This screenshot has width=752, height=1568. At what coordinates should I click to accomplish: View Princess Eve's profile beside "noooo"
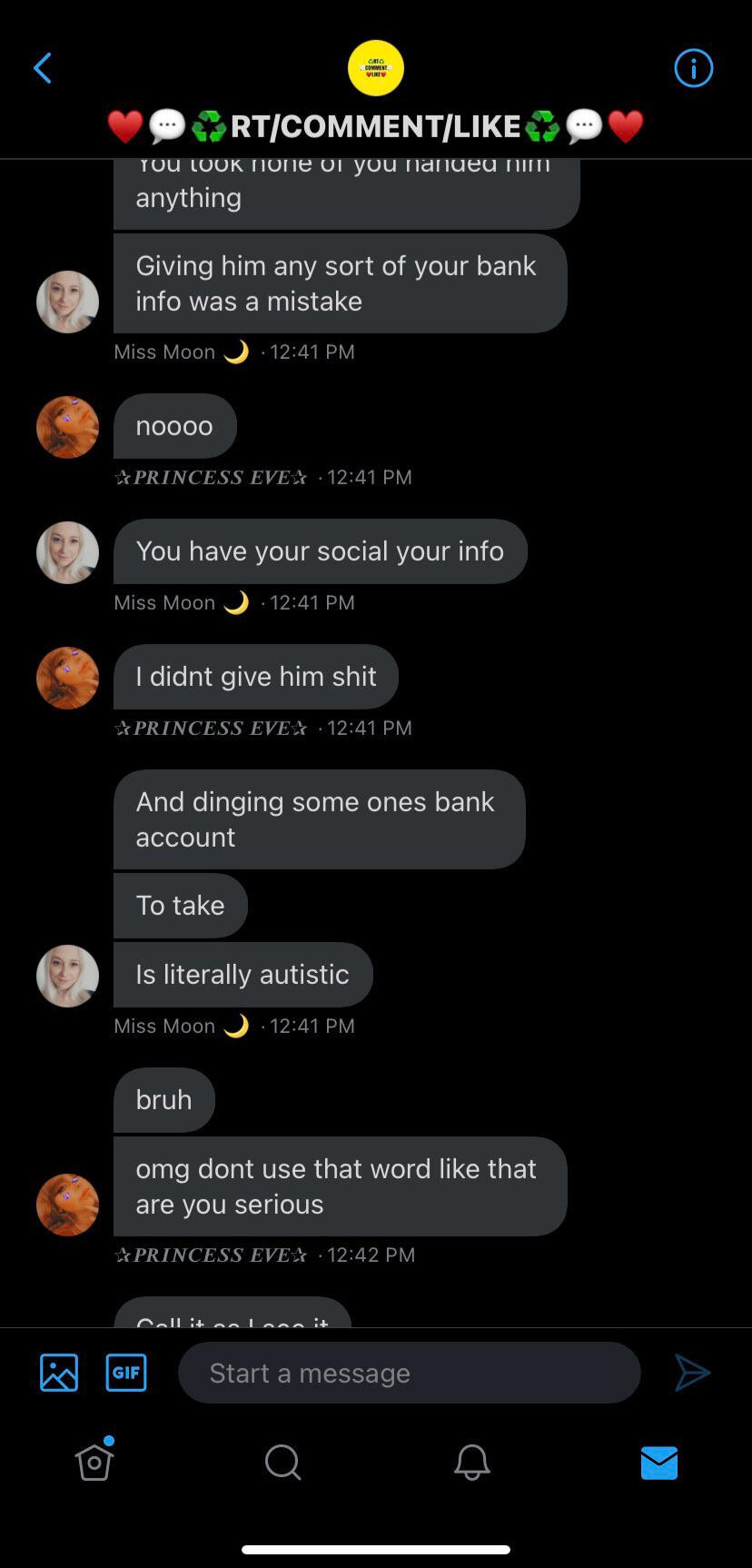pyautogui.click(x=67, y=427)
